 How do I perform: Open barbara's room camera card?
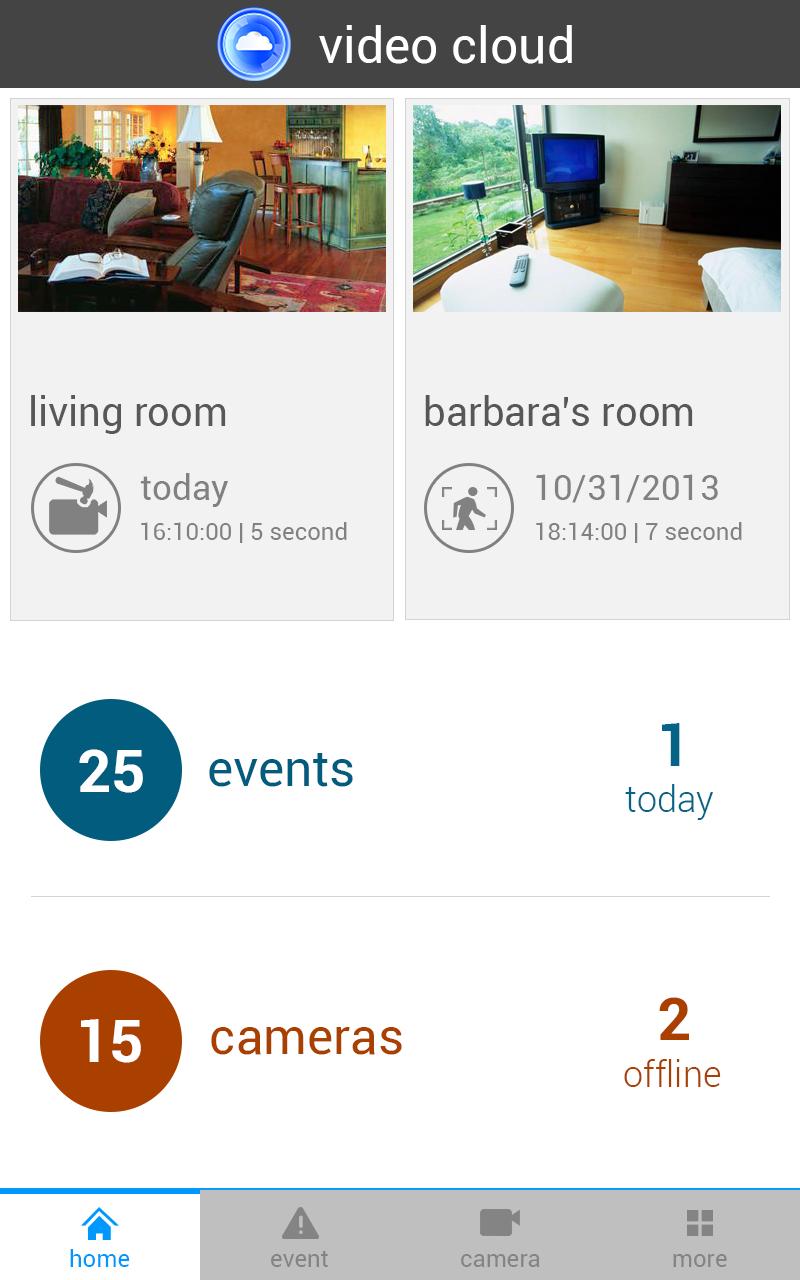(x=597, y=358)
